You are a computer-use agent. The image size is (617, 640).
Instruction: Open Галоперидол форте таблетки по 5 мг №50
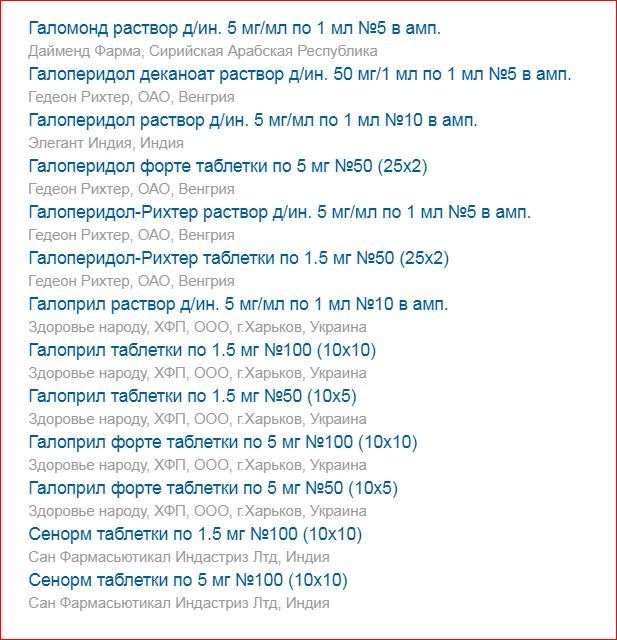tap(228, 166)
